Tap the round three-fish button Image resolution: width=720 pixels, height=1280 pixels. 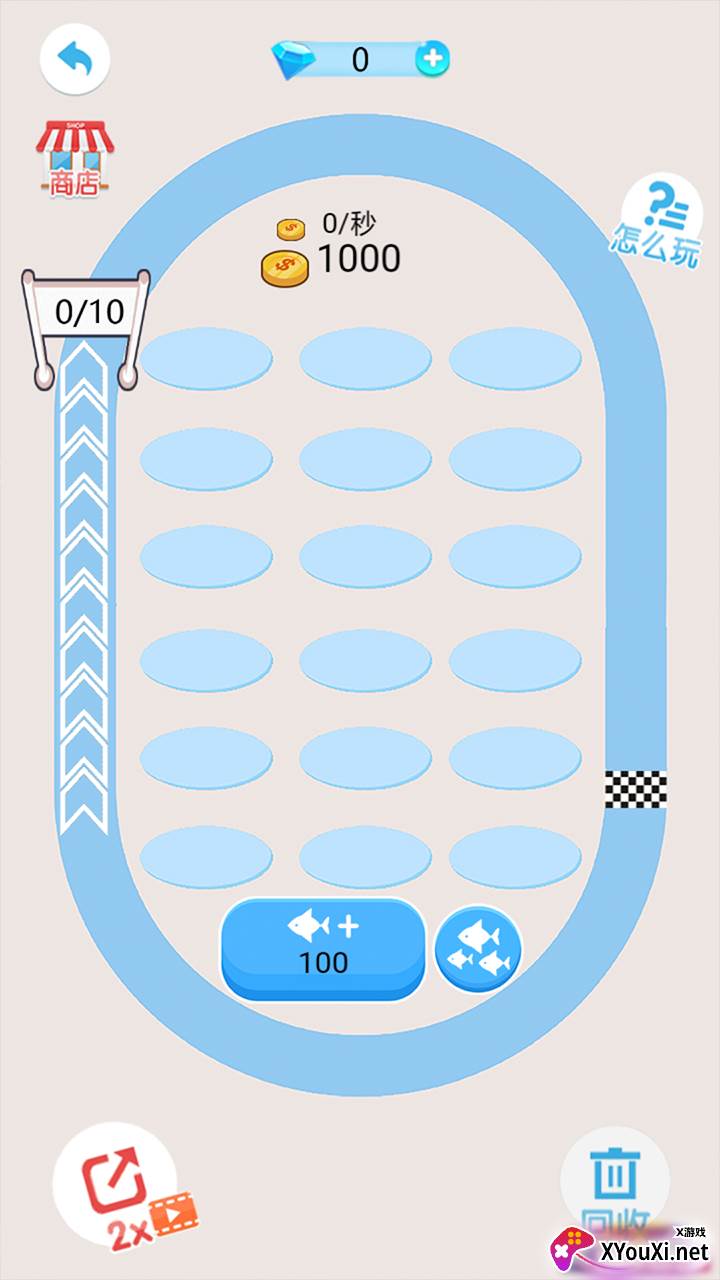pos(478,948)
